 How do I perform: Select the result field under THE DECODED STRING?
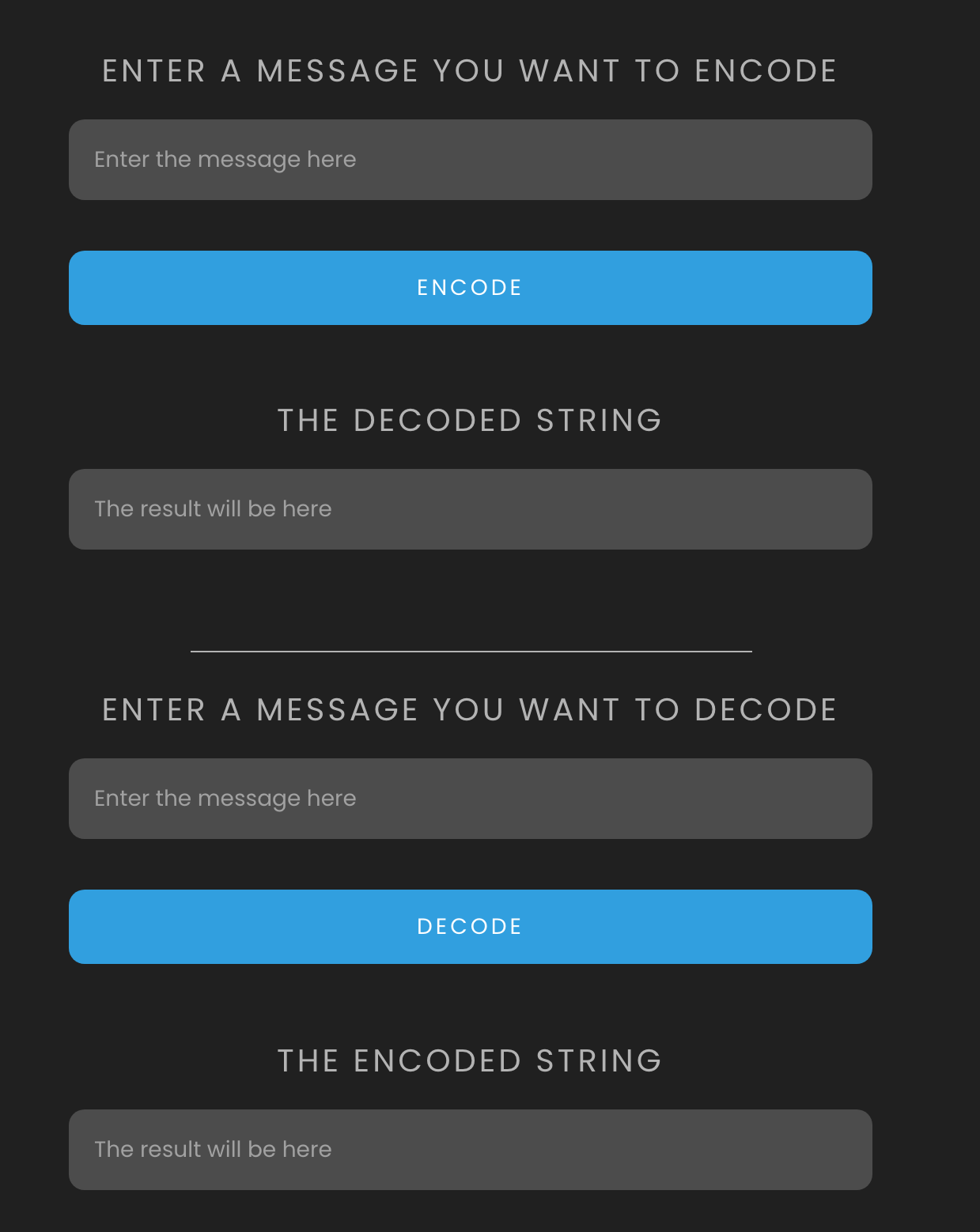(470, 509)
